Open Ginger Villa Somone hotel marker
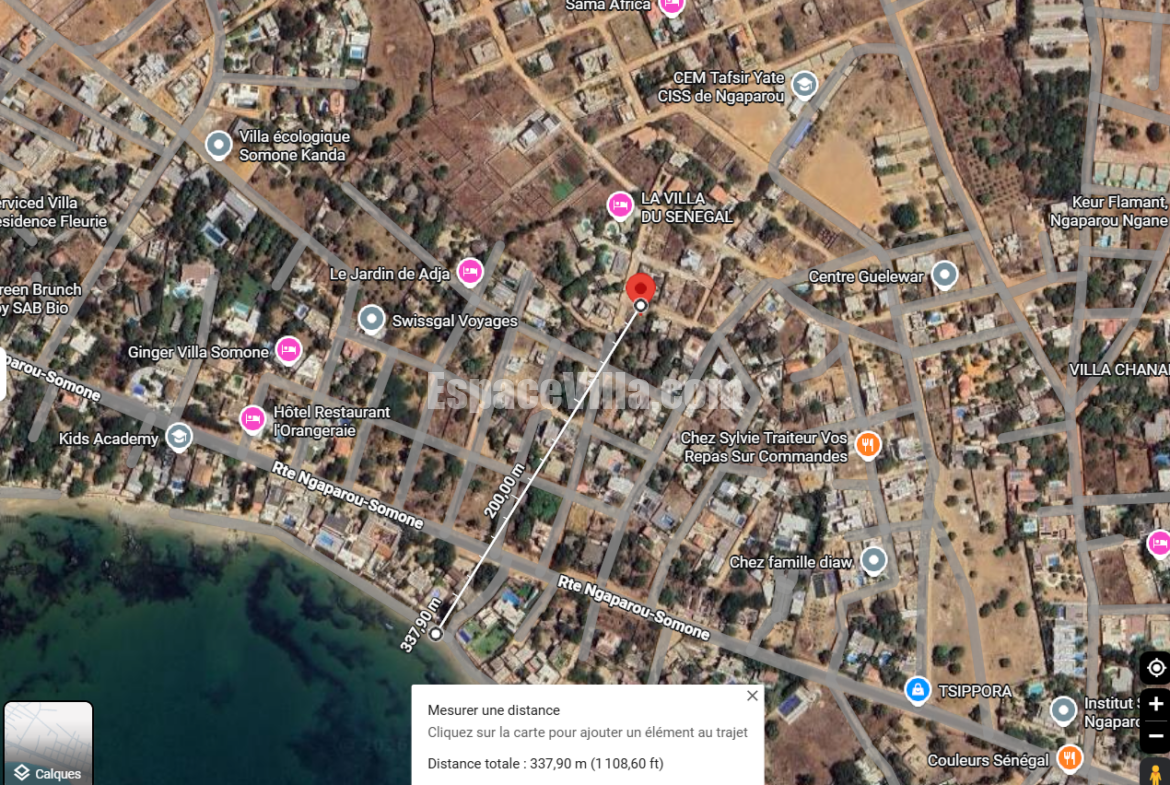Image resolution: width=1170 pixels, height=785 pixels. coord(288,349)
